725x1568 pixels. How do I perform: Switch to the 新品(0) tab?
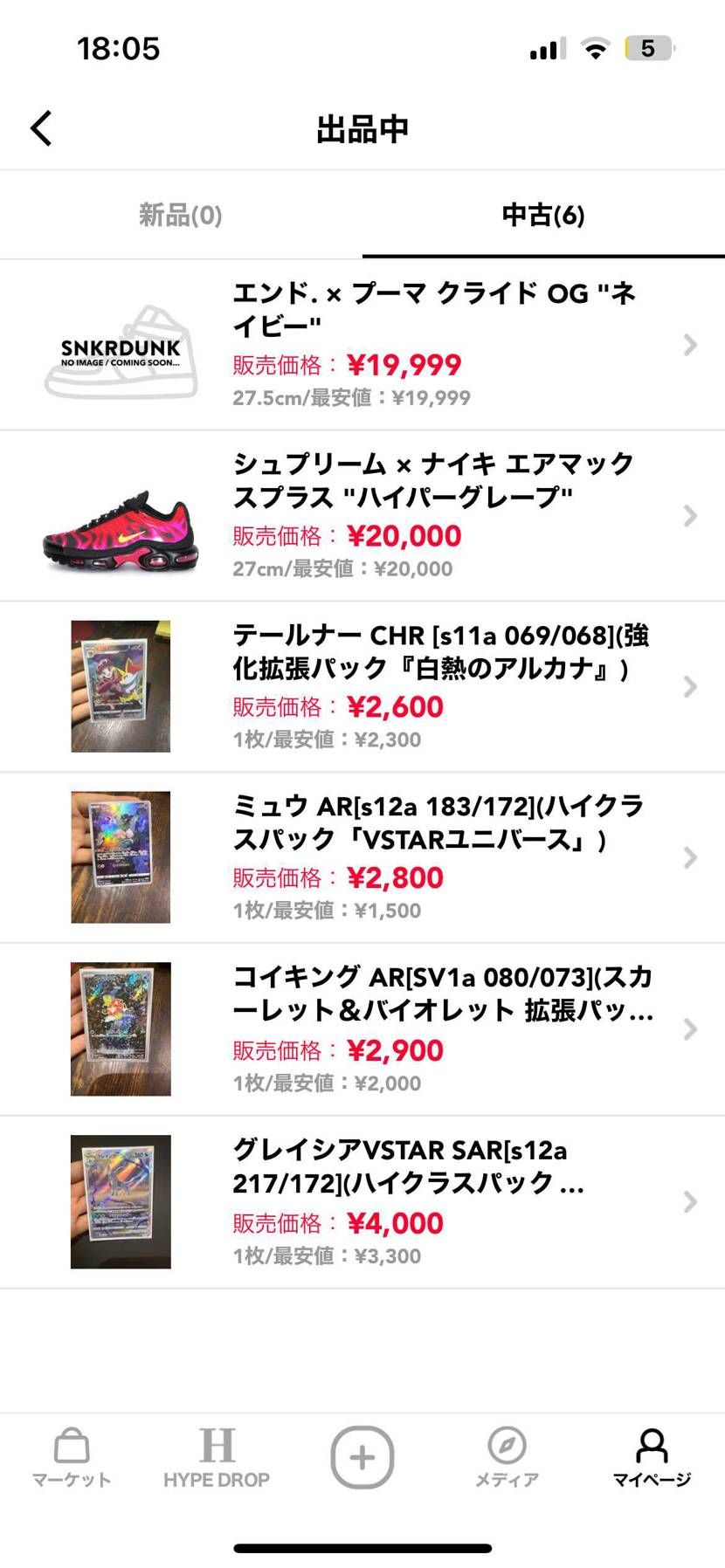click(180, 215)
